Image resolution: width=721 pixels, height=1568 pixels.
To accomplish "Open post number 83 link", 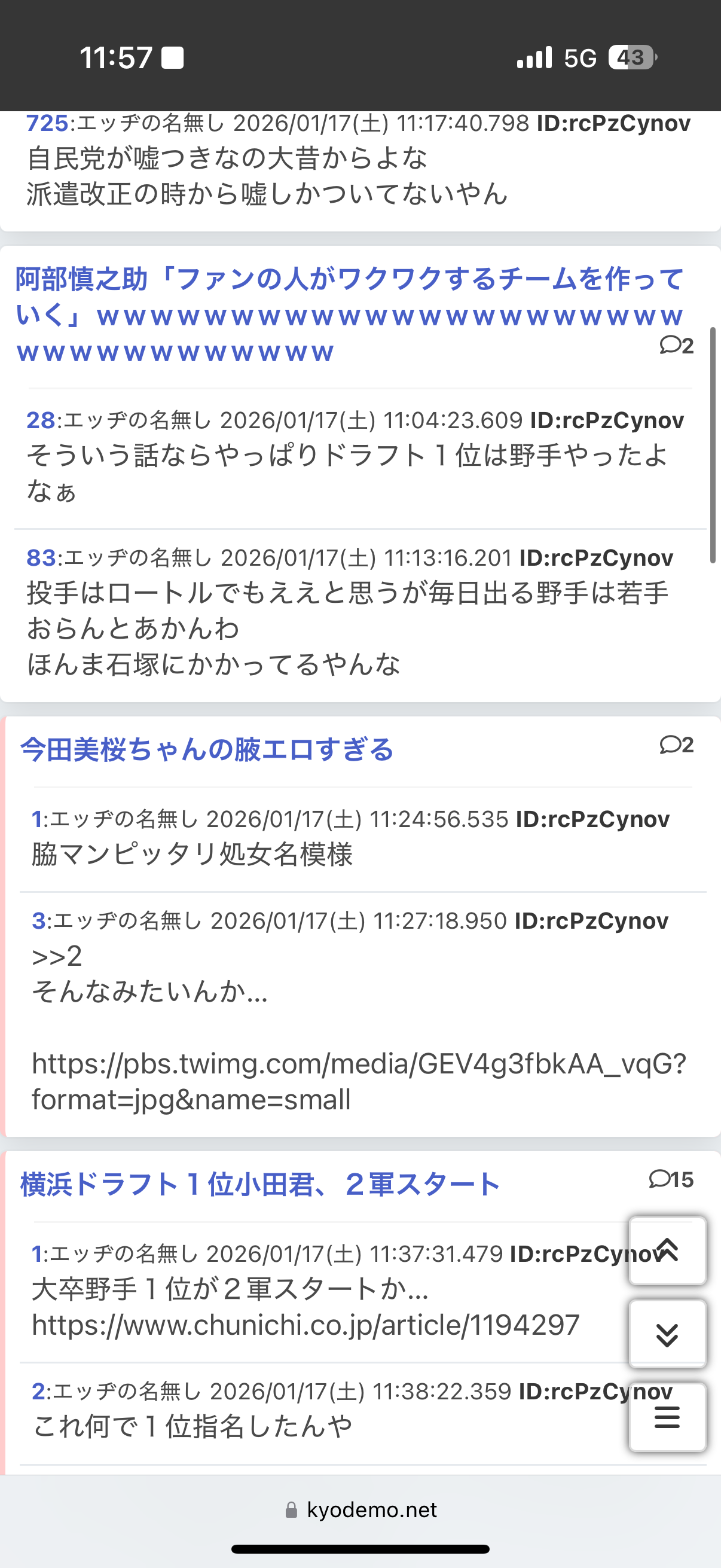I will click(x=40, y=557).
